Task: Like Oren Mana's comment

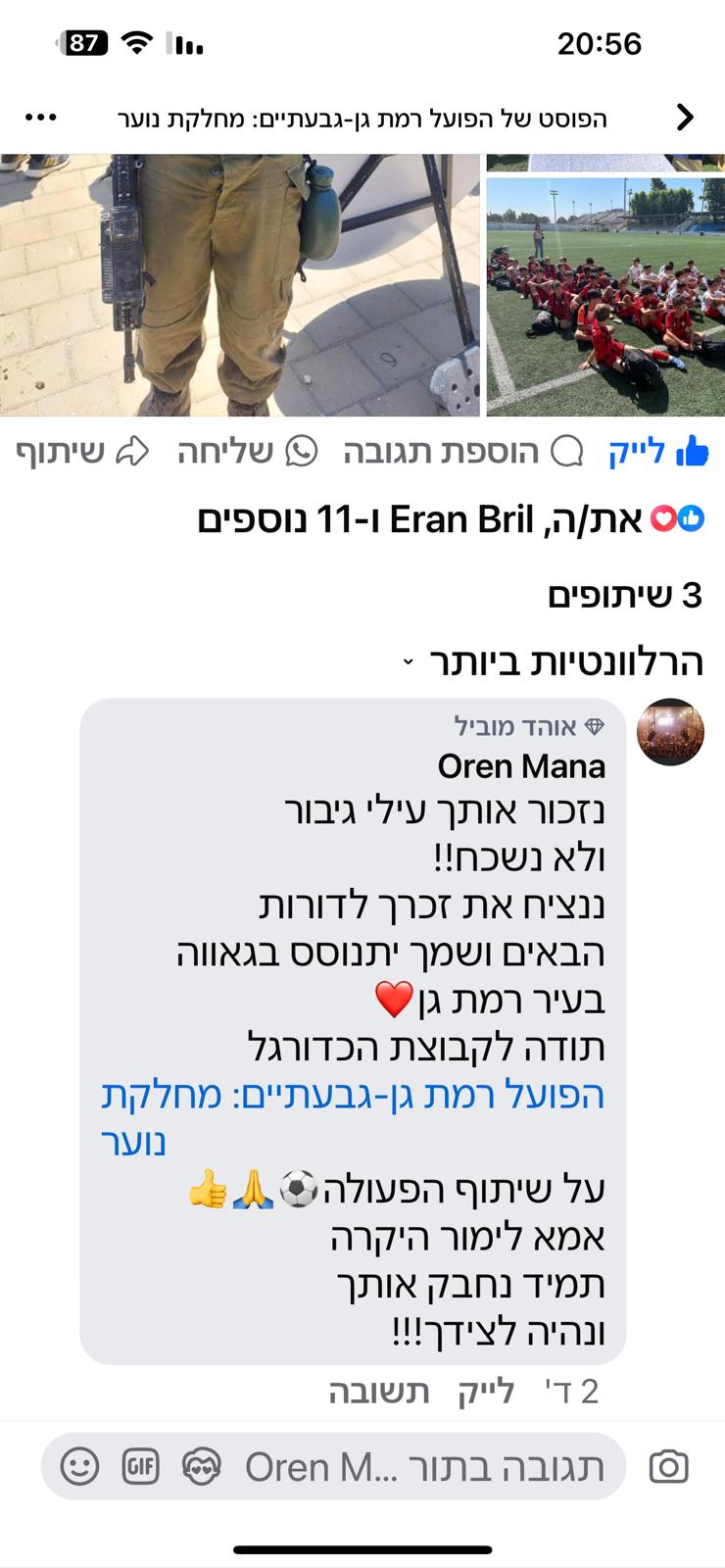Action: coord(486,1392)
